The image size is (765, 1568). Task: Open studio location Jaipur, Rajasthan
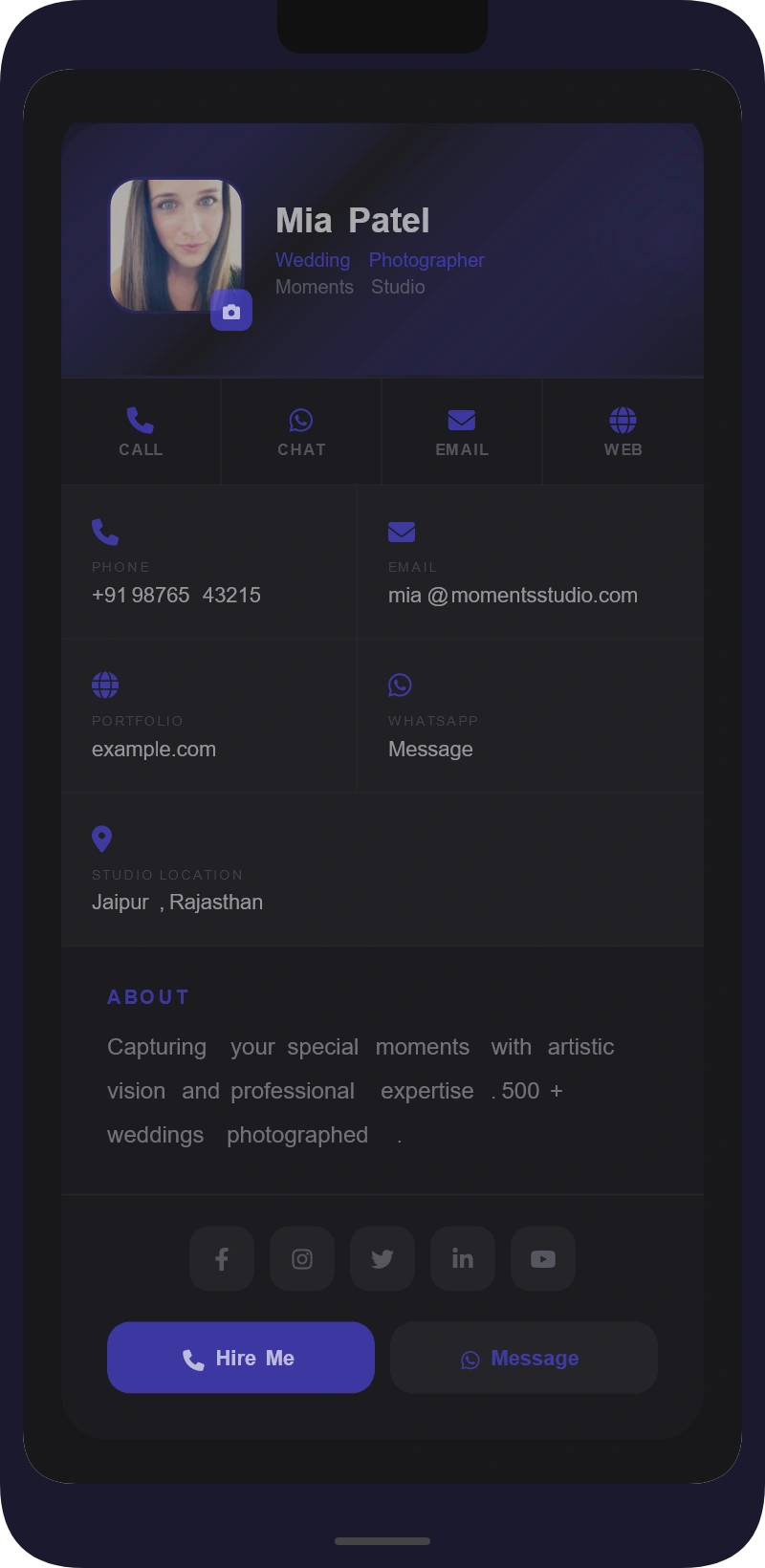coord(382,870)
